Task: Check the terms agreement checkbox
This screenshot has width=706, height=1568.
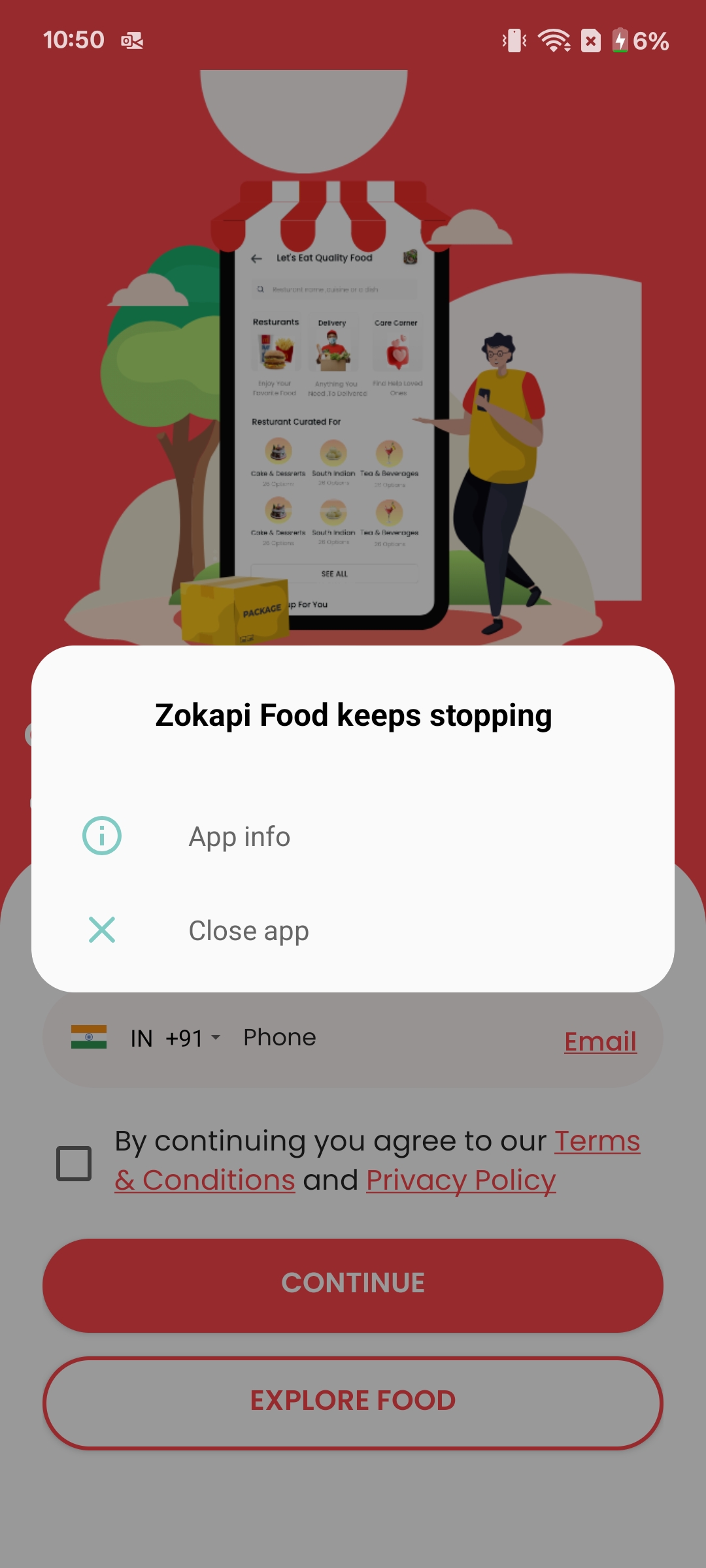Action: point(74,1163)
